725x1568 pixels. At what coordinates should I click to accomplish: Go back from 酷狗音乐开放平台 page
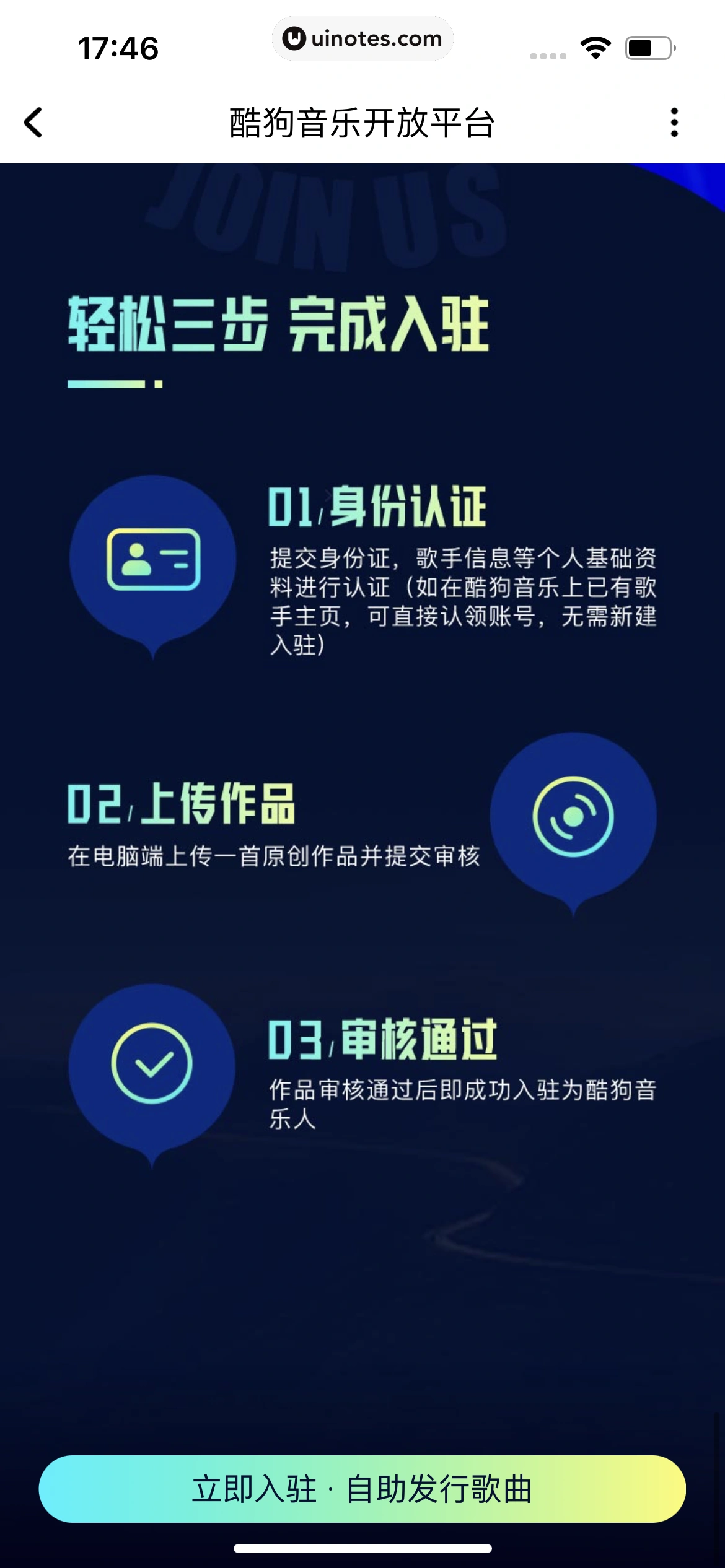pyautogui.click(x=33, y=122)
